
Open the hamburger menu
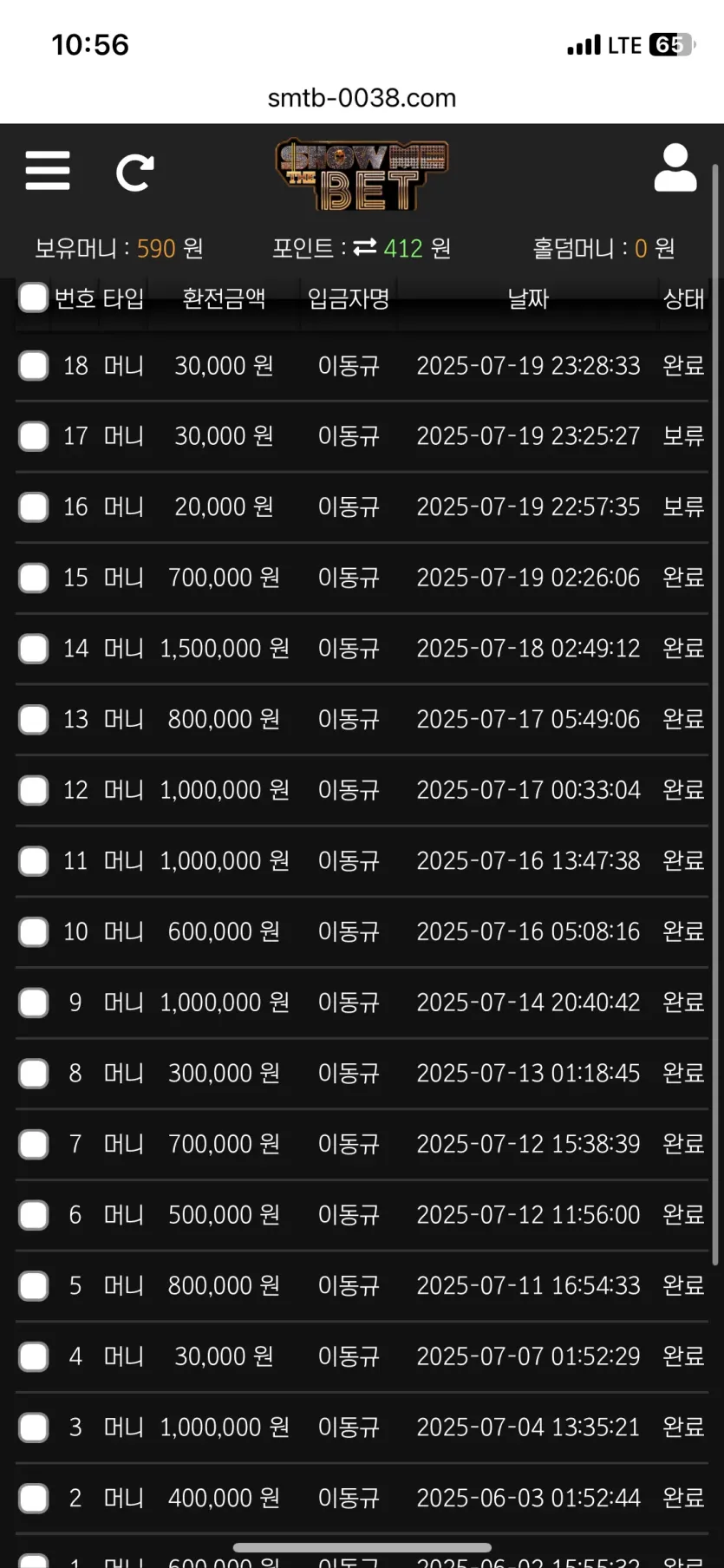[48, 170]
